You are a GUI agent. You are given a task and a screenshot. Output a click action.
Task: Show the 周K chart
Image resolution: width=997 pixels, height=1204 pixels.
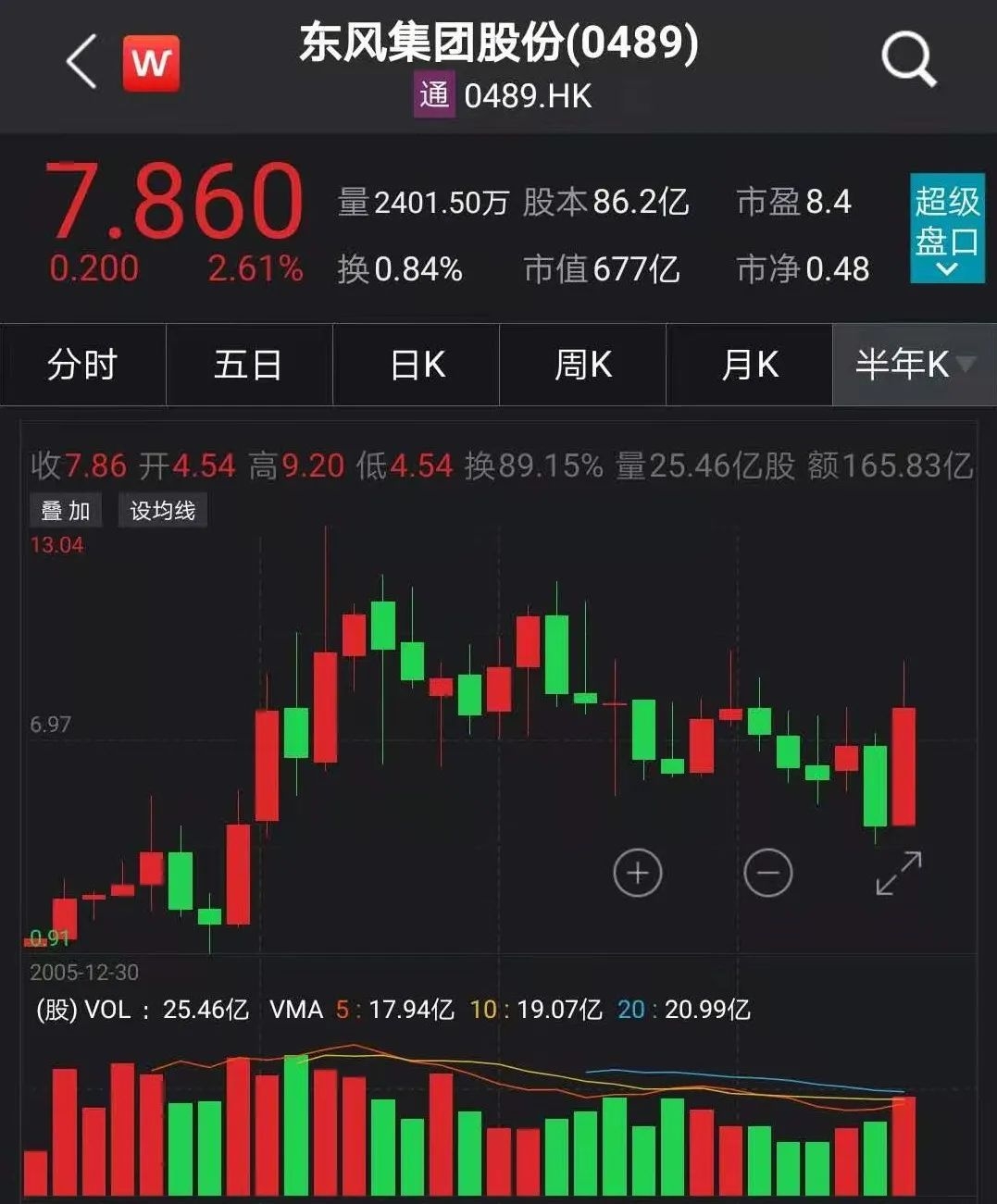tap(582, 365)
